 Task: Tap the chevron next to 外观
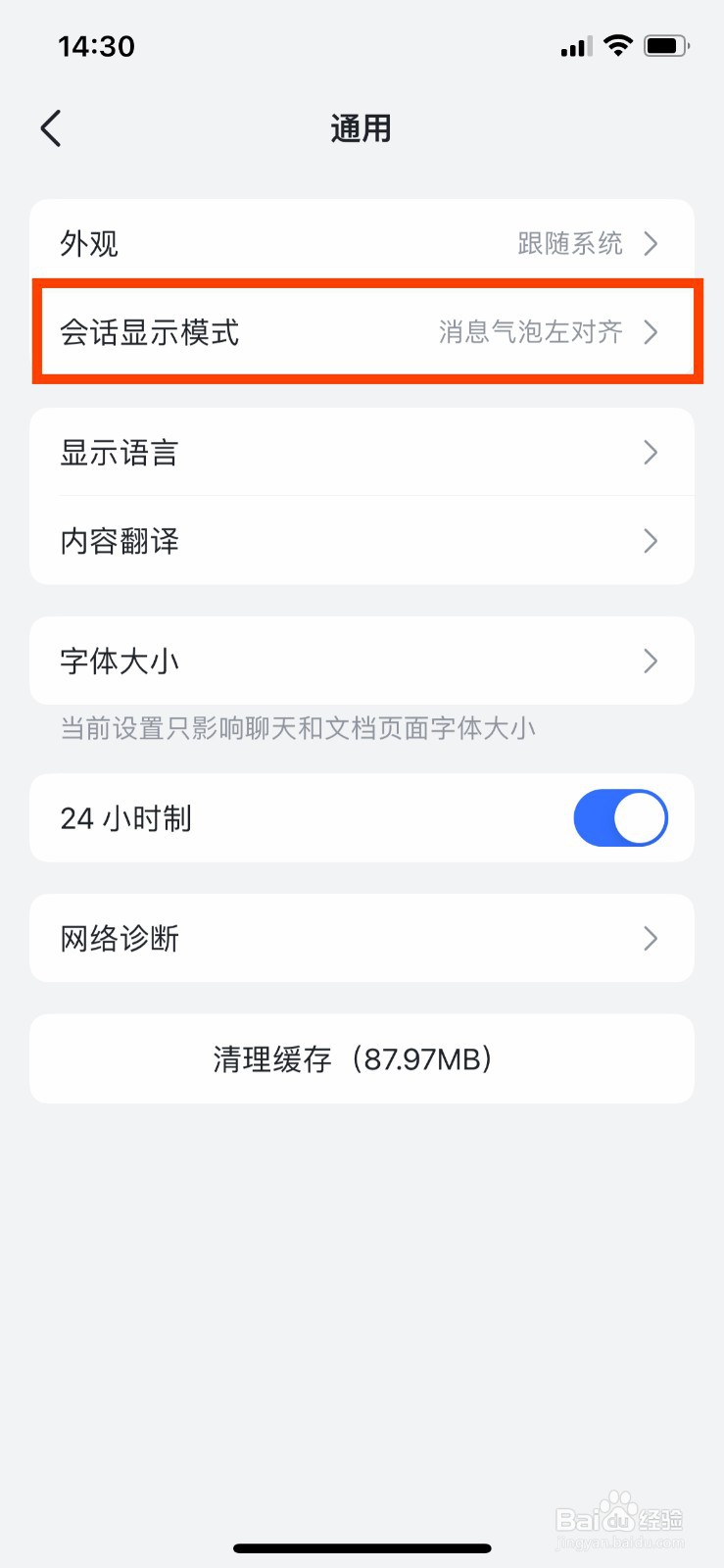(651, 243)
